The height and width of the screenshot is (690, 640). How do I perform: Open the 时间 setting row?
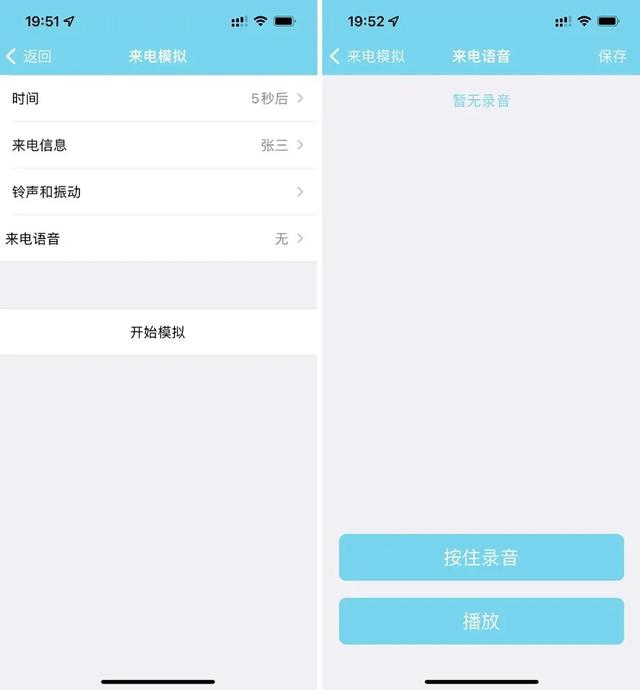[158, 98]
